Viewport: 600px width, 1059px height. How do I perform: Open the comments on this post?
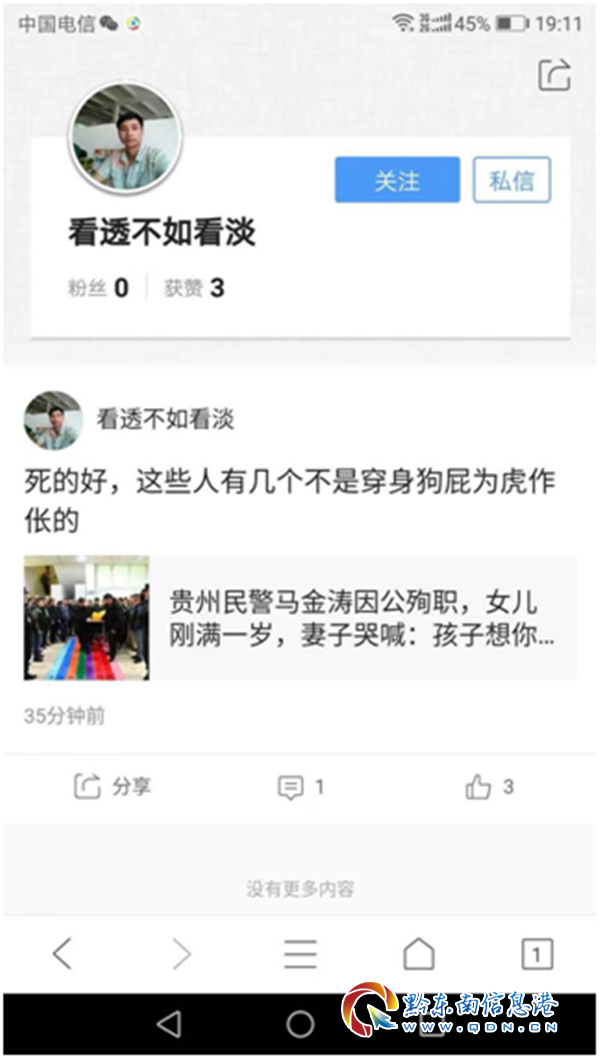coord(300,788)
